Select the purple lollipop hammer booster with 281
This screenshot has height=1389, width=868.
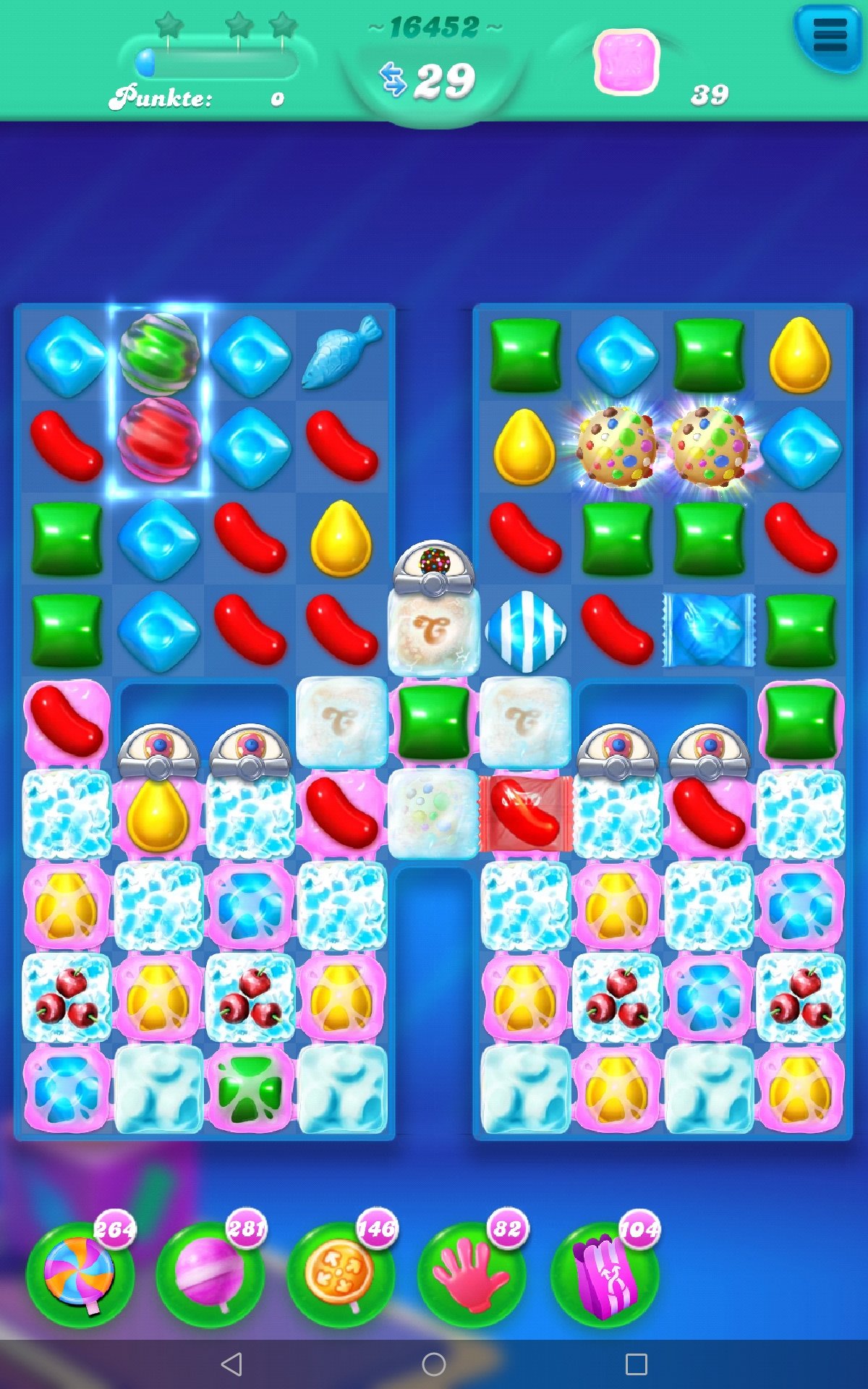tap(210, 1273)
